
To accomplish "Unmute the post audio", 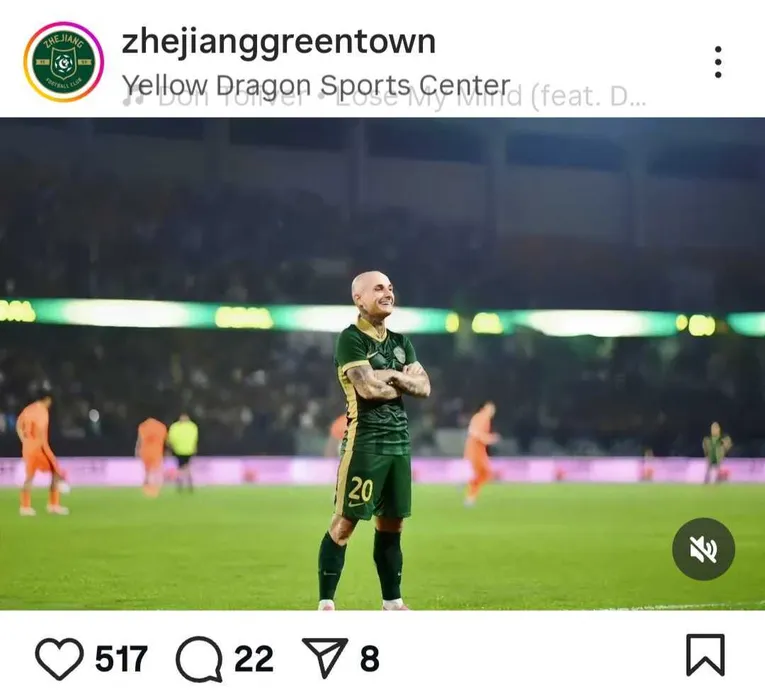I will point(703,549).
